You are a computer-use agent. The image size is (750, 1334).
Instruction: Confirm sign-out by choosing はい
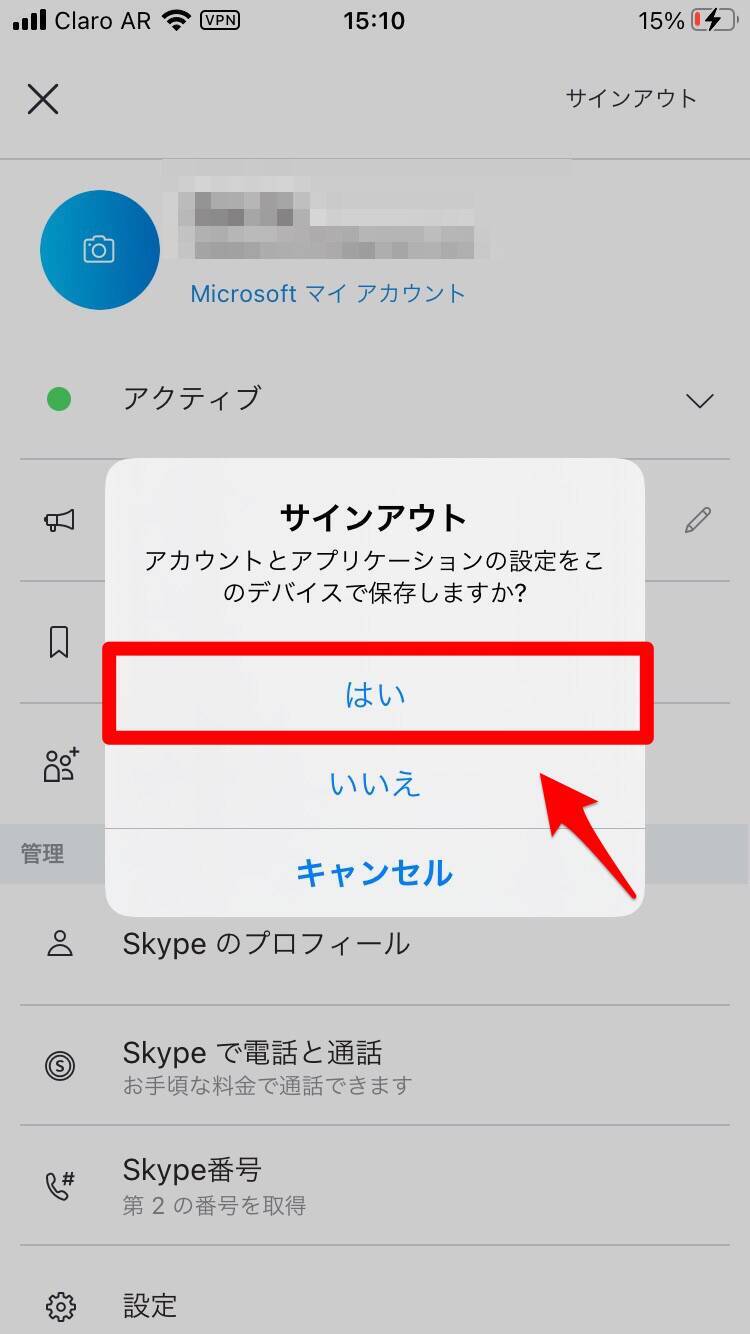click(x=375, y=694)
